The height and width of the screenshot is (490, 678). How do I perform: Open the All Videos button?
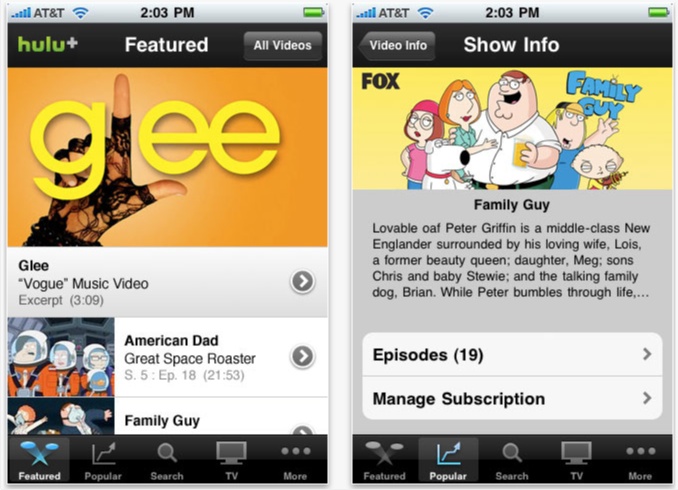pyautogui.click(x=283, y=45)
